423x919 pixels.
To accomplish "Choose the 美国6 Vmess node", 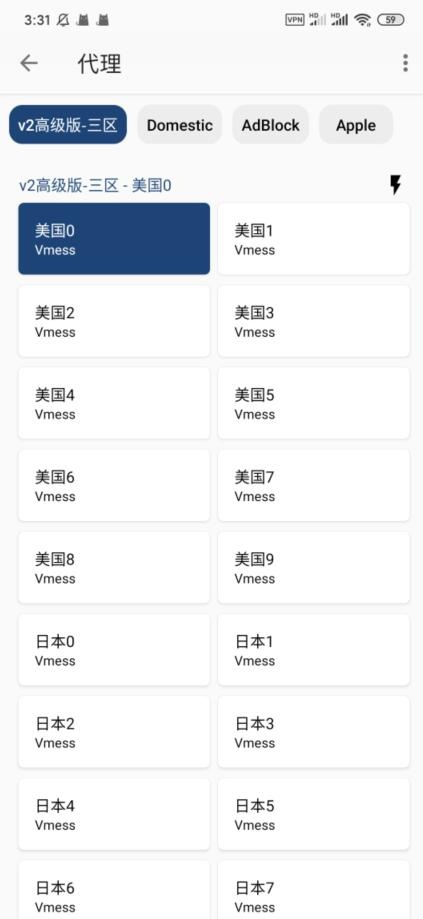I will [114, 485].
